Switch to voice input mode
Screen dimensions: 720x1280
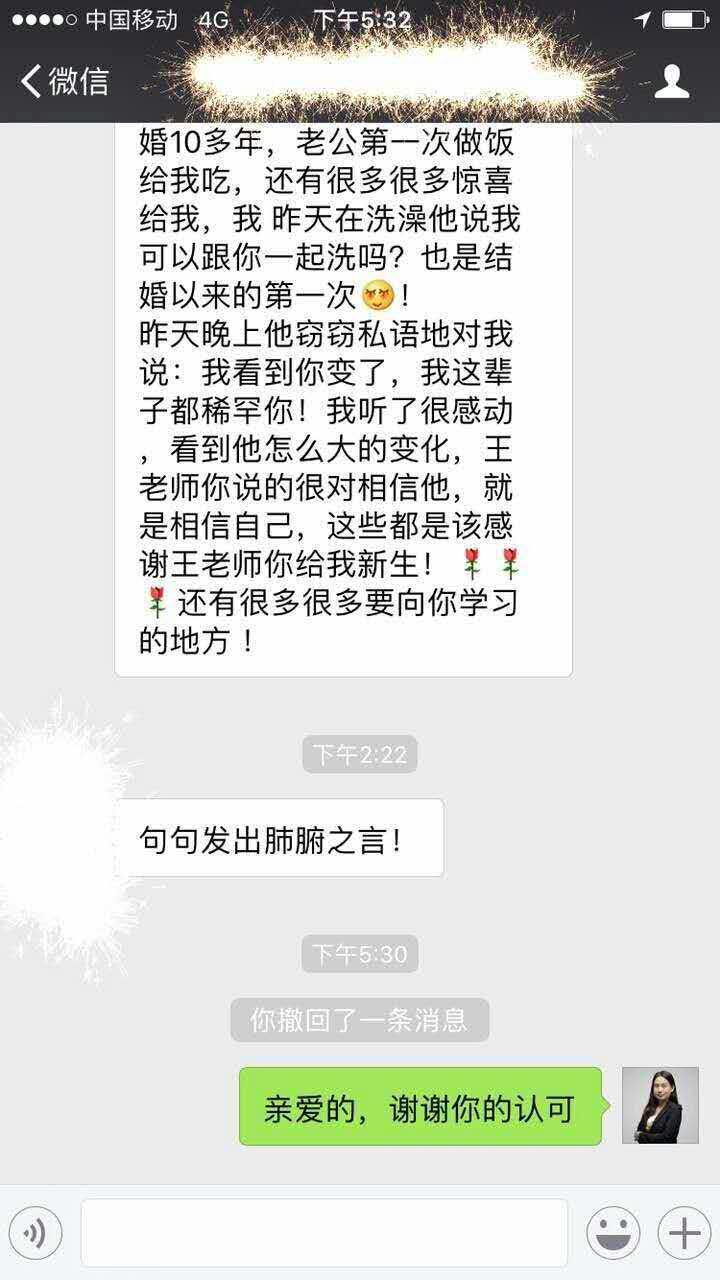click(x=36, y=1233)
